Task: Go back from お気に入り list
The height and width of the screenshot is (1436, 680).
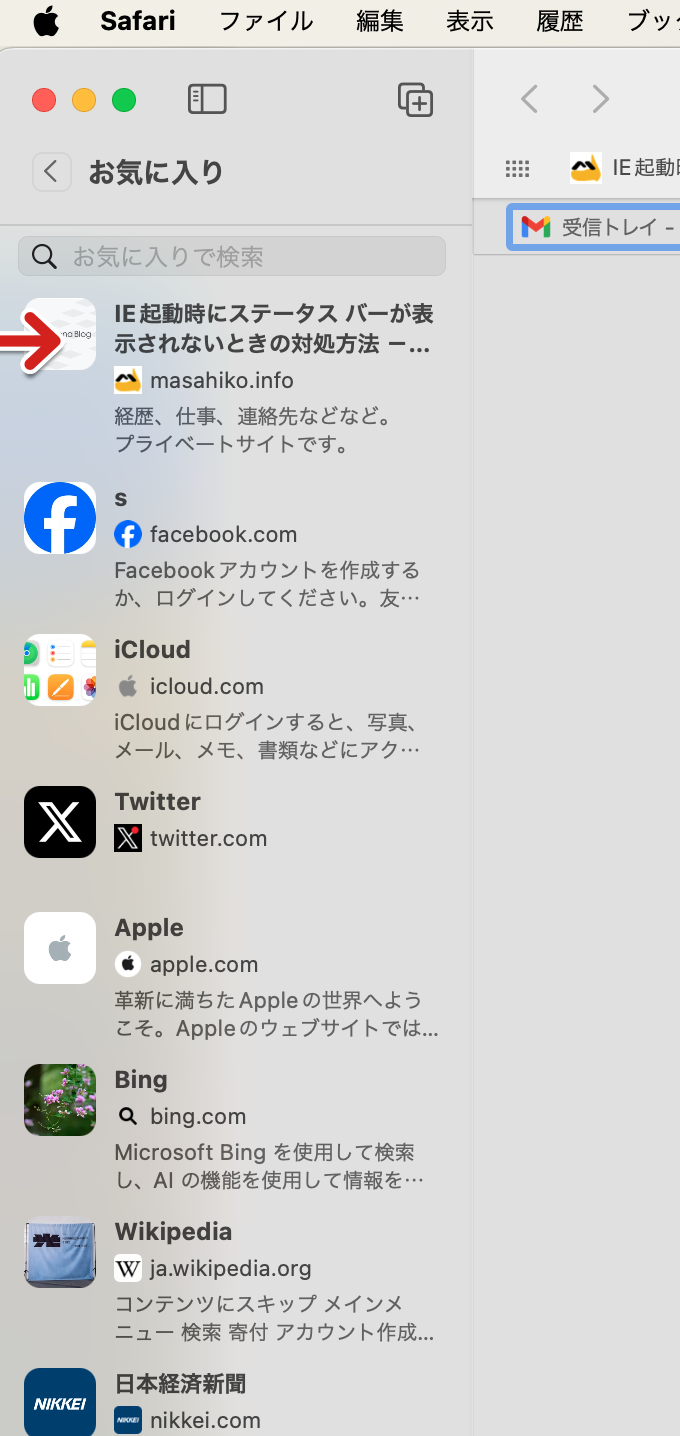Action: click(52, 172)
